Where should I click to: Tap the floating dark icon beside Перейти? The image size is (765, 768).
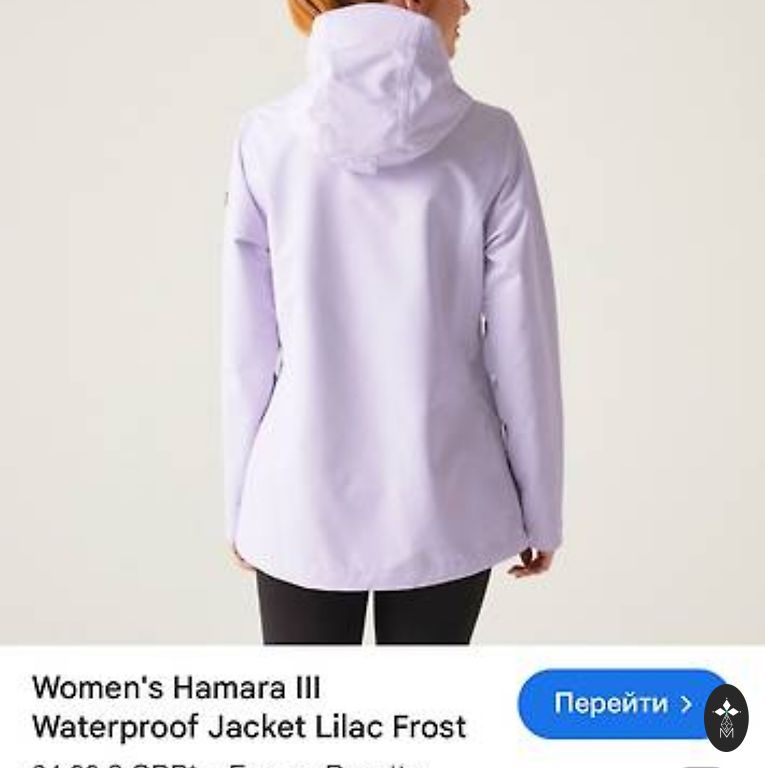click(x=726, y=717)
